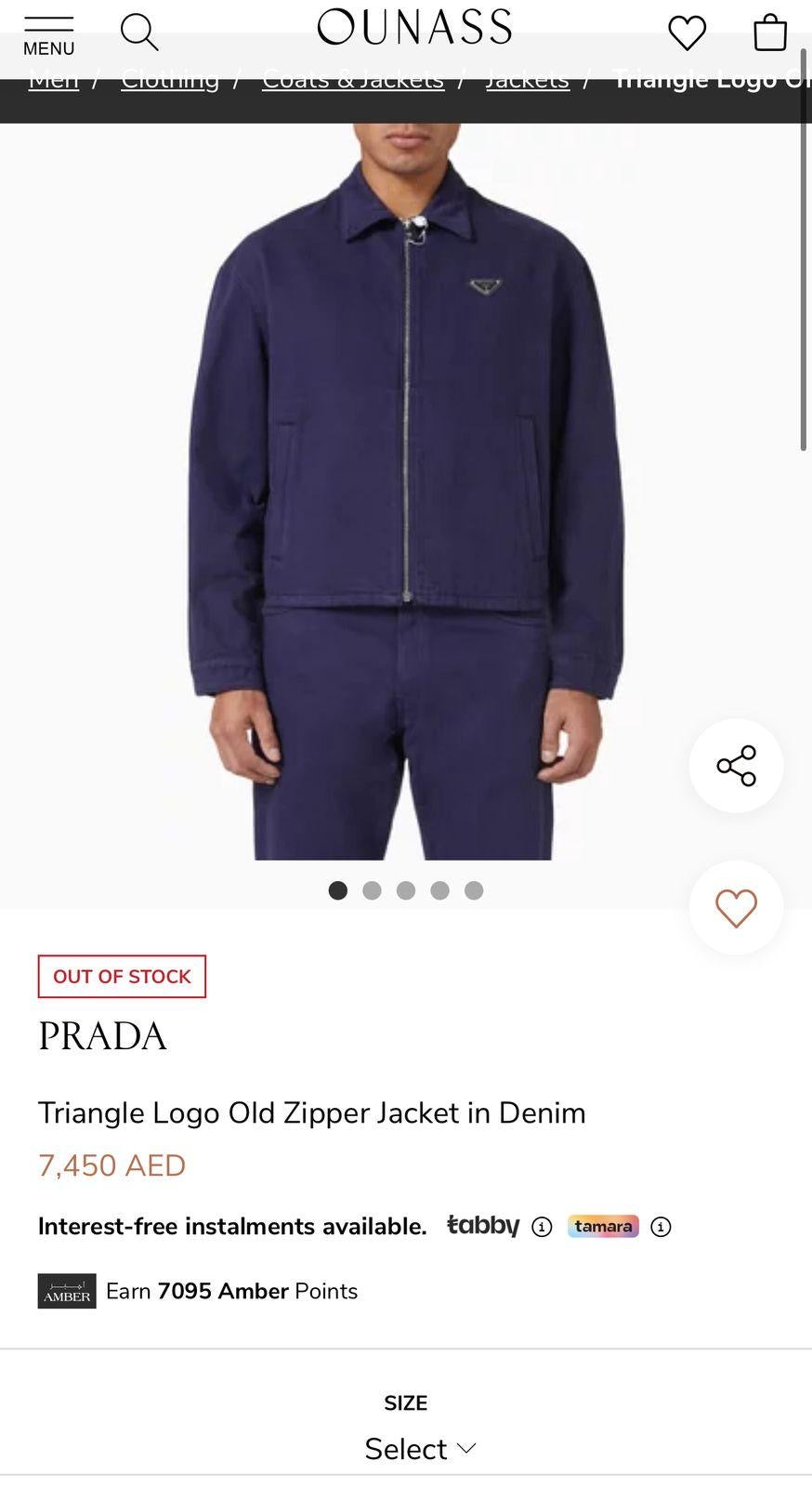Show tabby instalment info
Screen dimensions: 812x1487
coord(542,1227)
